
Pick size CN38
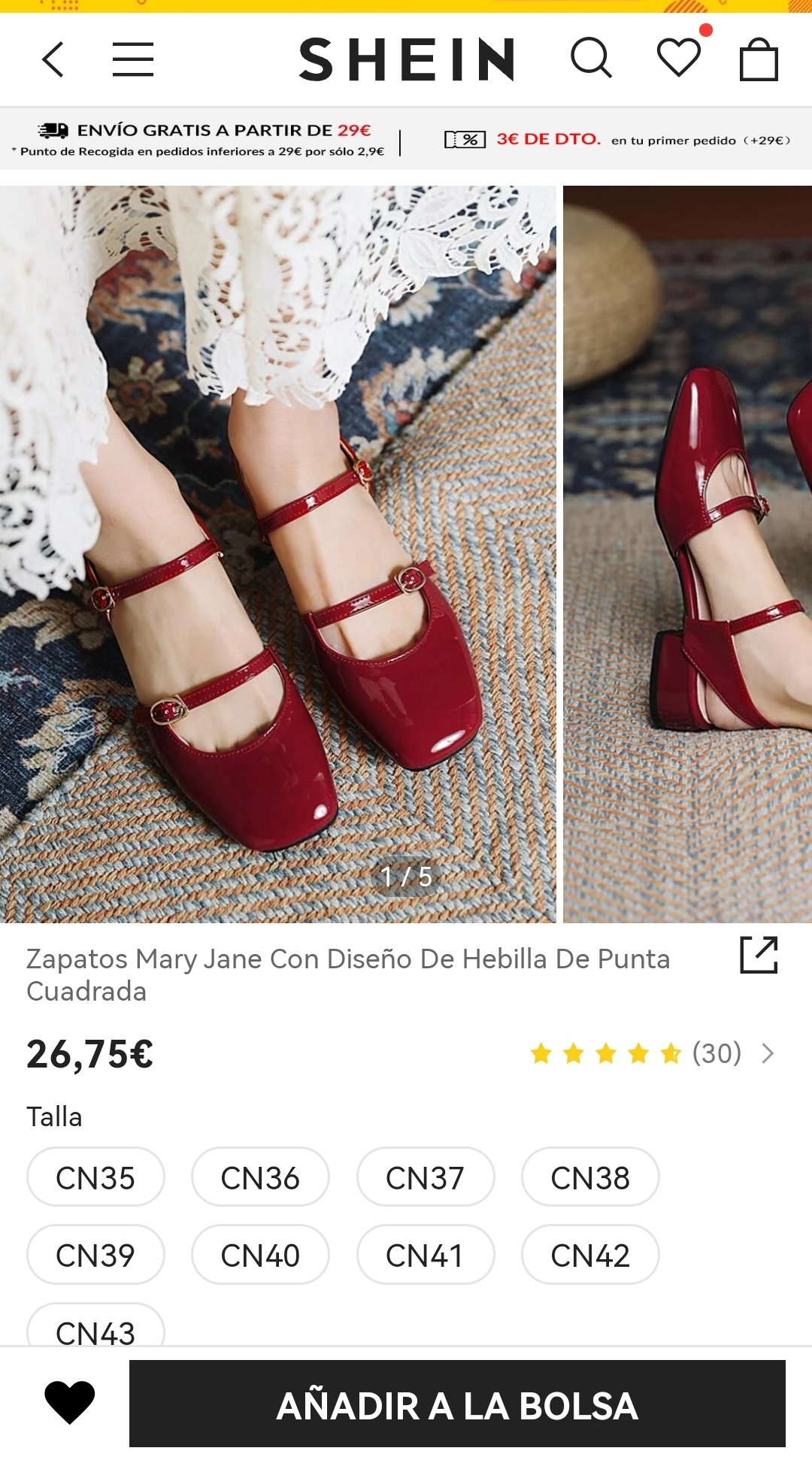click(x=590, y=1177)
